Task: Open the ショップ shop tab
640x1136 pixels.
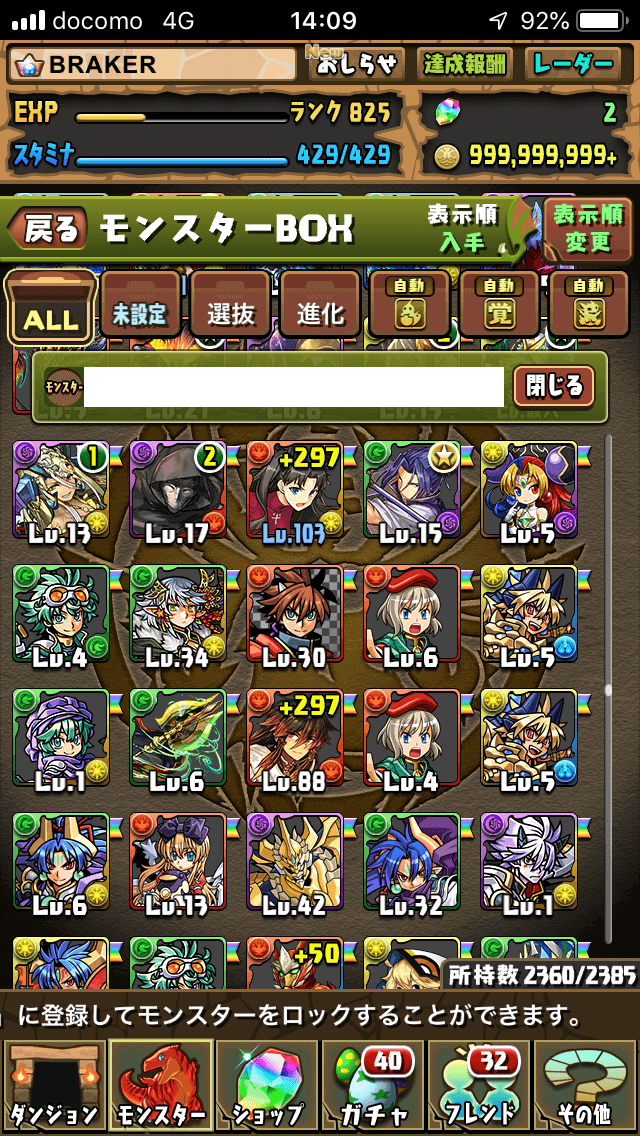Action: tap(266, 1085)
